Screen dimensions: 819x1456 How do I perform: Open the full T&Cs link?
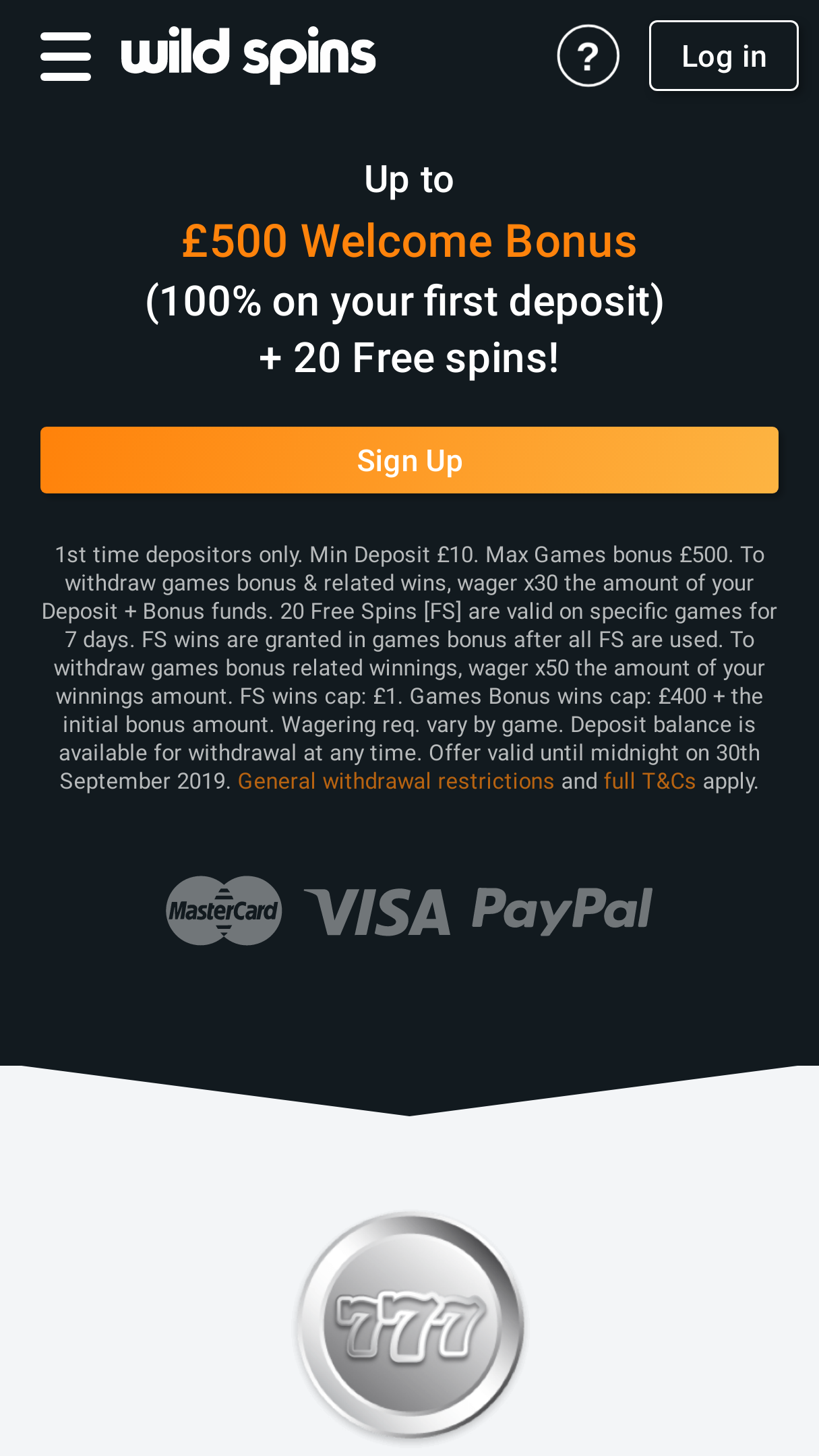(x=650, y=781)
